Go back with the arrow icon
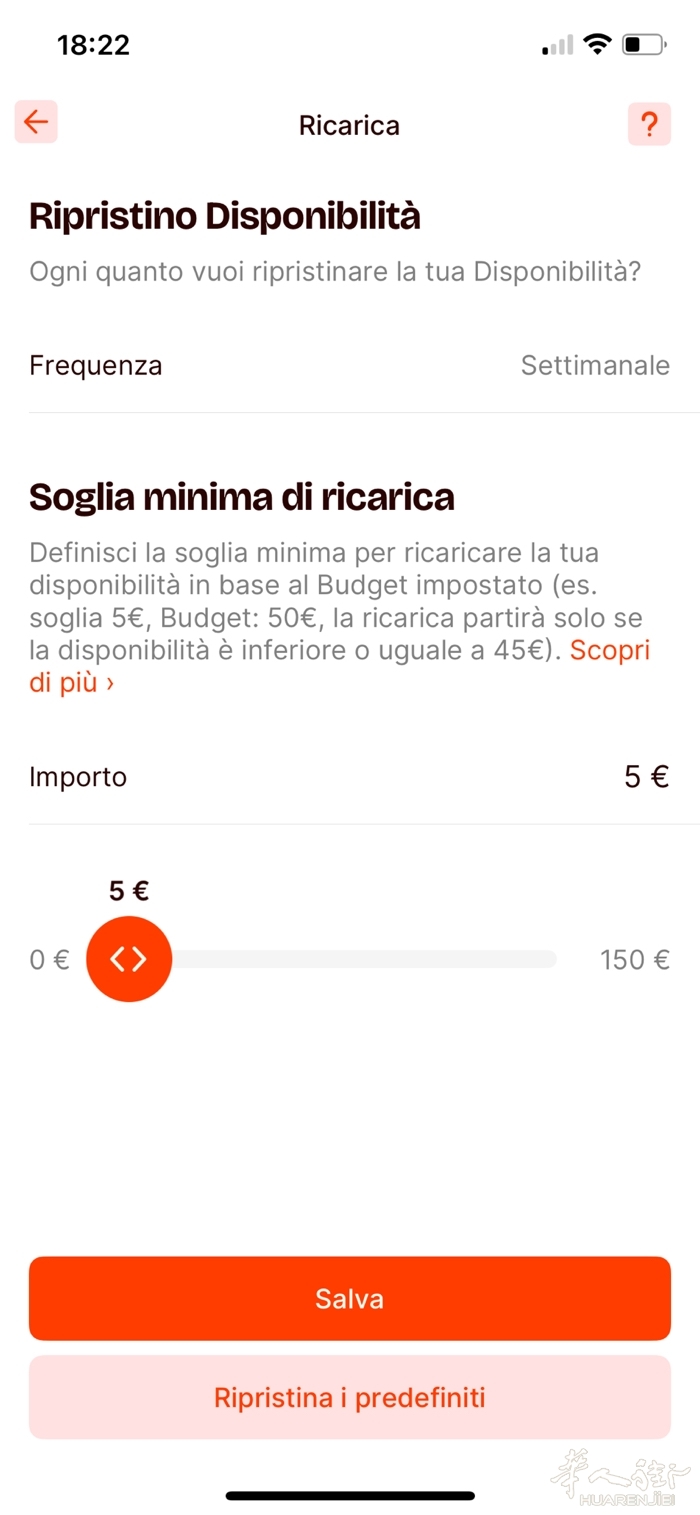 pyautogui.click(x=36, y=123)
